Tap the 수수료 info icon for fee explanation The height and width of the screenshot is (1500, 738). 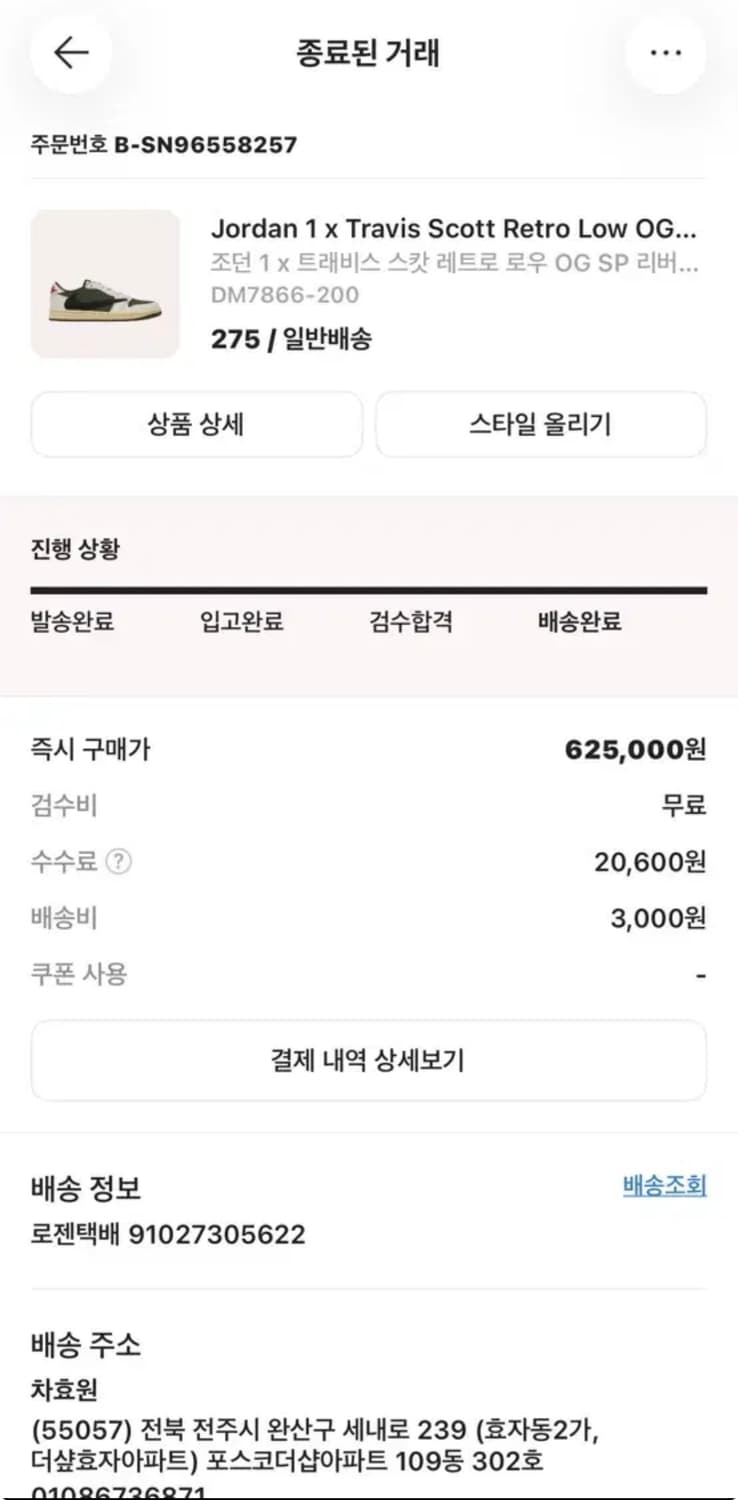coord(118,862)
